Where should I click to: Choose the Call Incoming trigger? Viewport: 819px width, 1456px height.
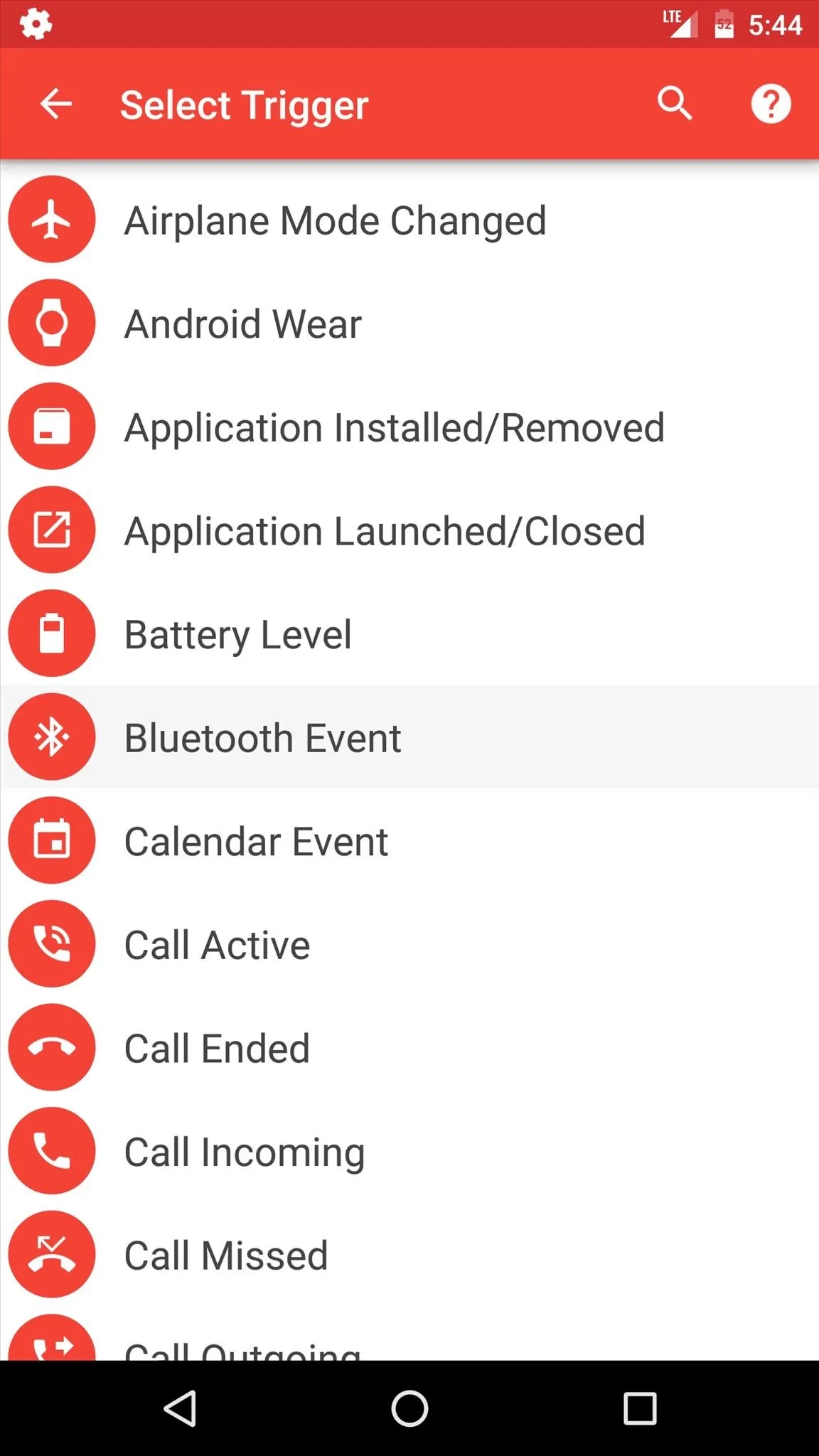point(409,1151)
